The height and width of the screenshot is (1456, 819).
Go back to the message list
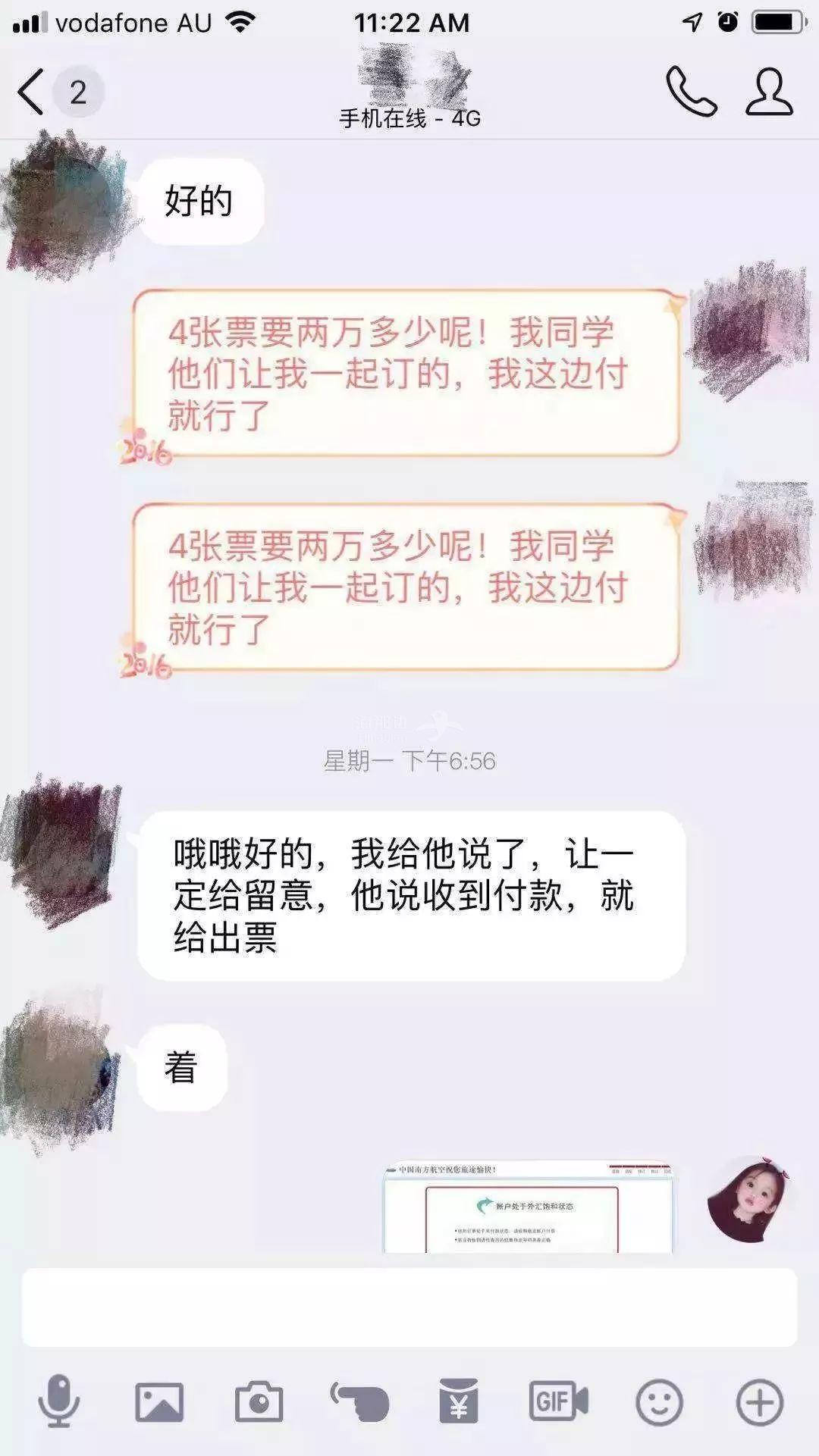(x=32, y=92)
